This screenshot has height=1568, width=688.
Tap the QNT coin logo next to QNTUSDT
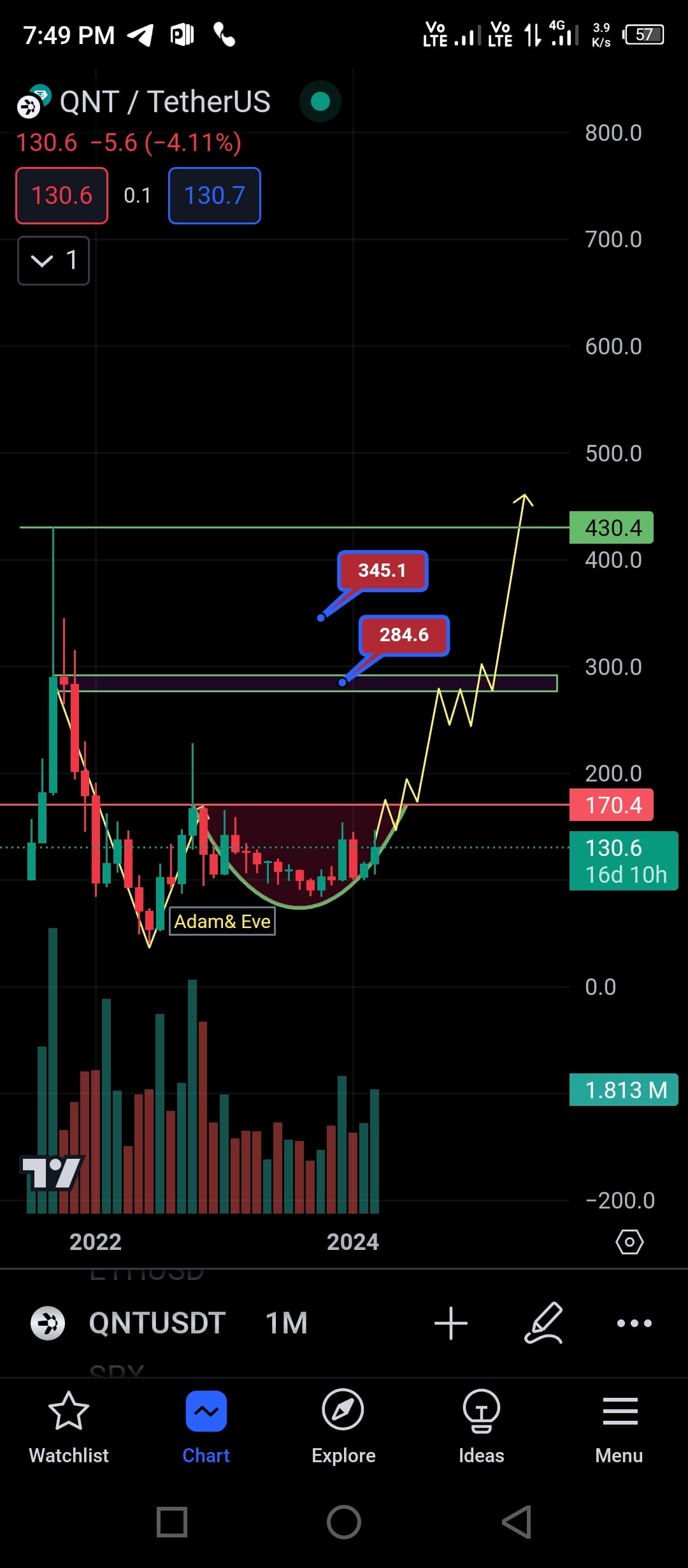click(x=48, y=1323)
